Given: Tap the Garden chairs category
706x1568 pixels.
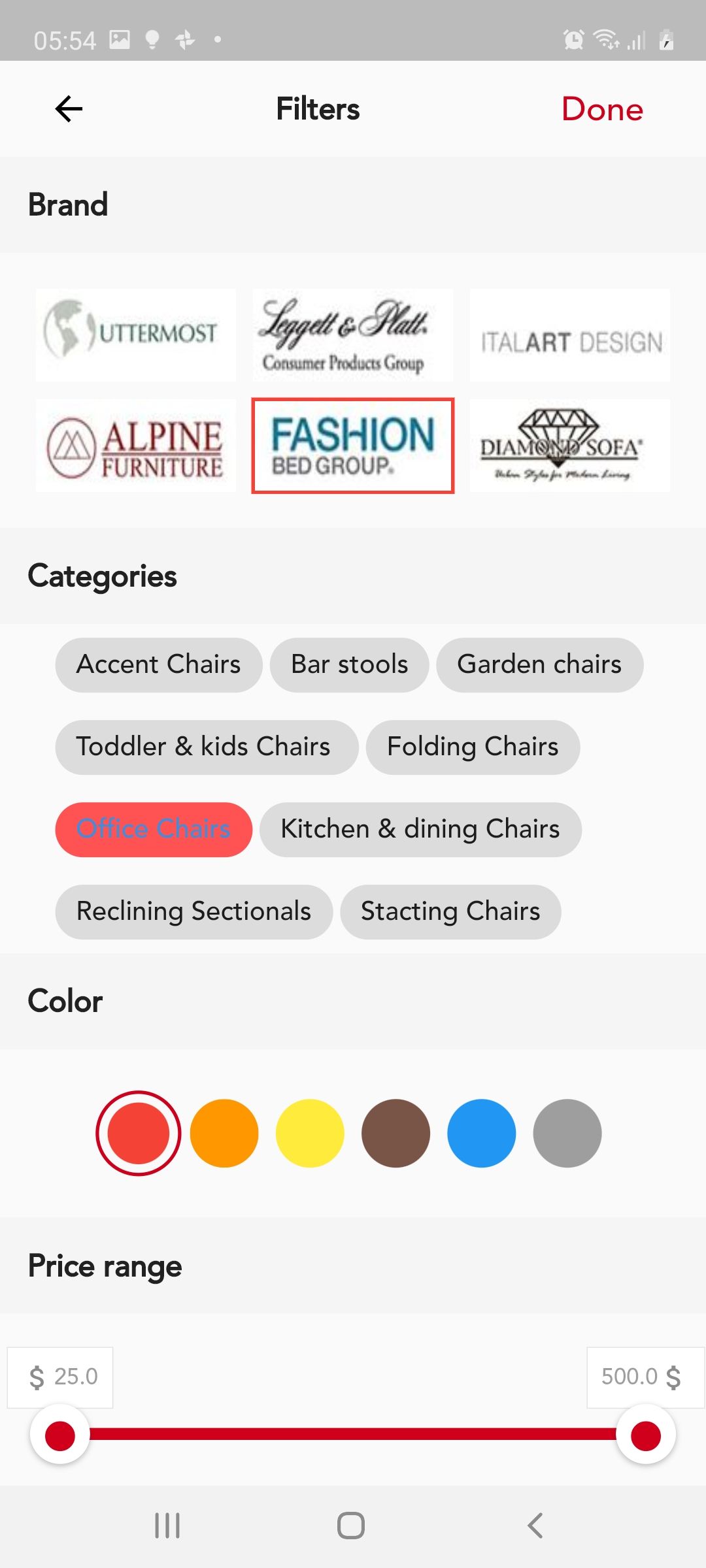Looking at the screenshot, I should tap(539, 665).
